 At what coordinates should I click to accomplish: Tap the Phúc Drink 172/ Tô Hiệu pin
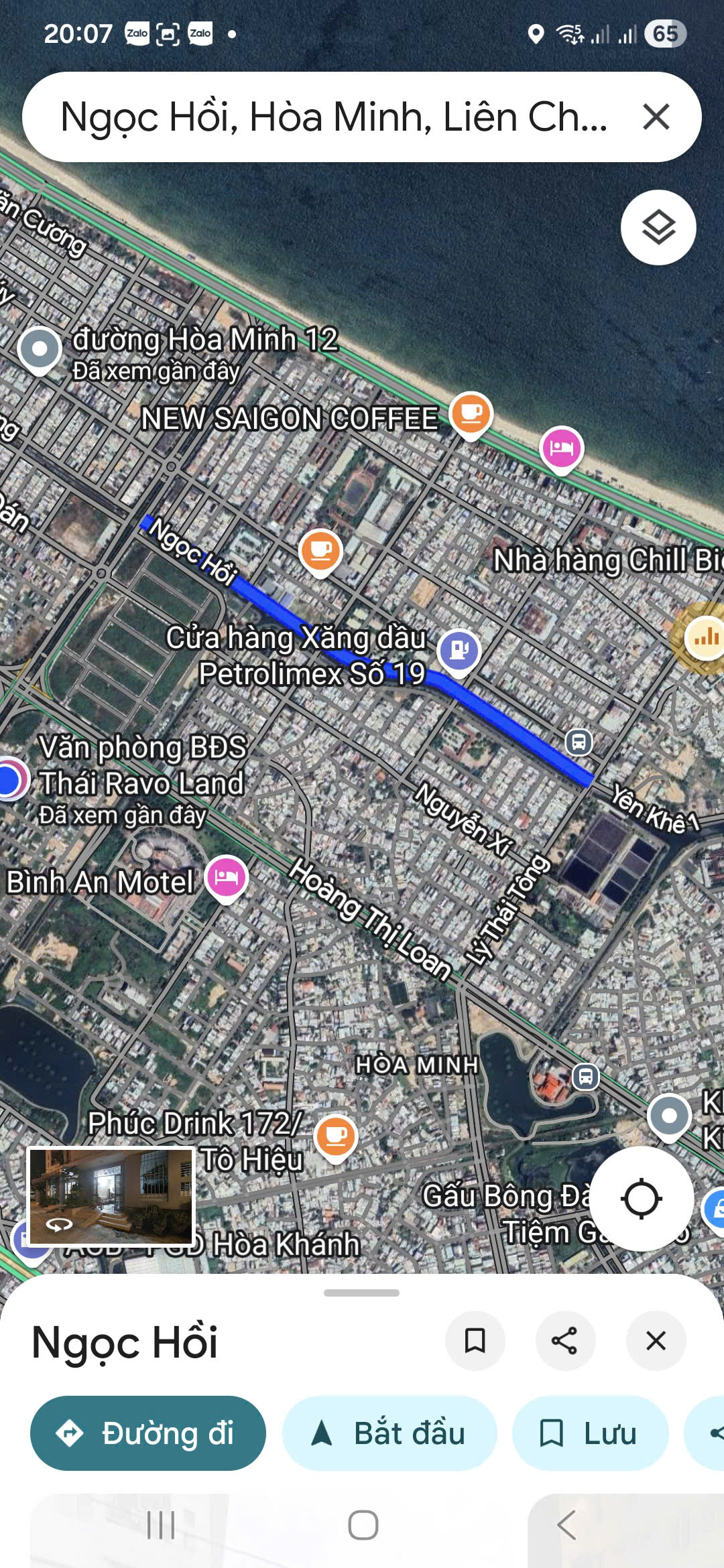(336, 1136)
